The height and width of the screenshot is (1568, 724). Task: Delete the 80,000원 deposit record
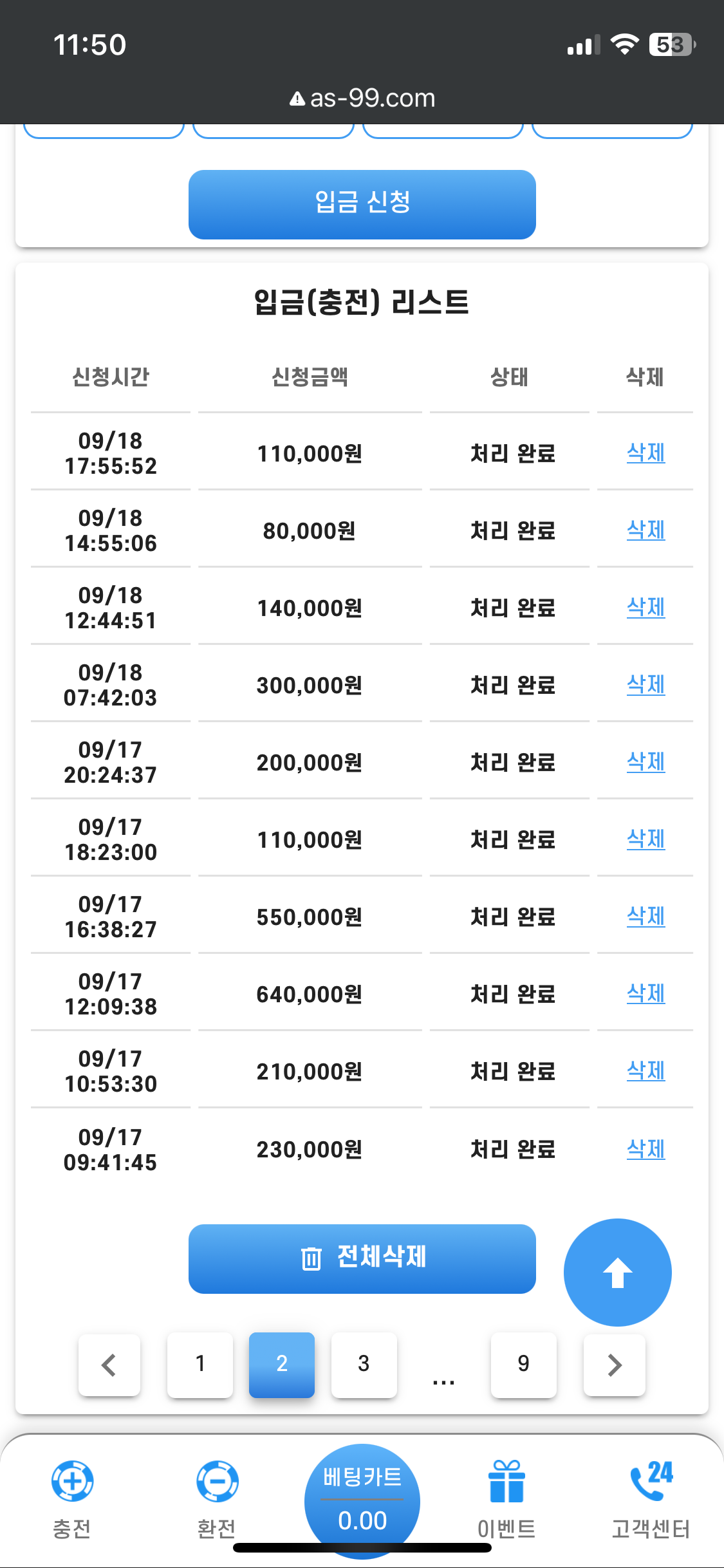tap(645, 530)
